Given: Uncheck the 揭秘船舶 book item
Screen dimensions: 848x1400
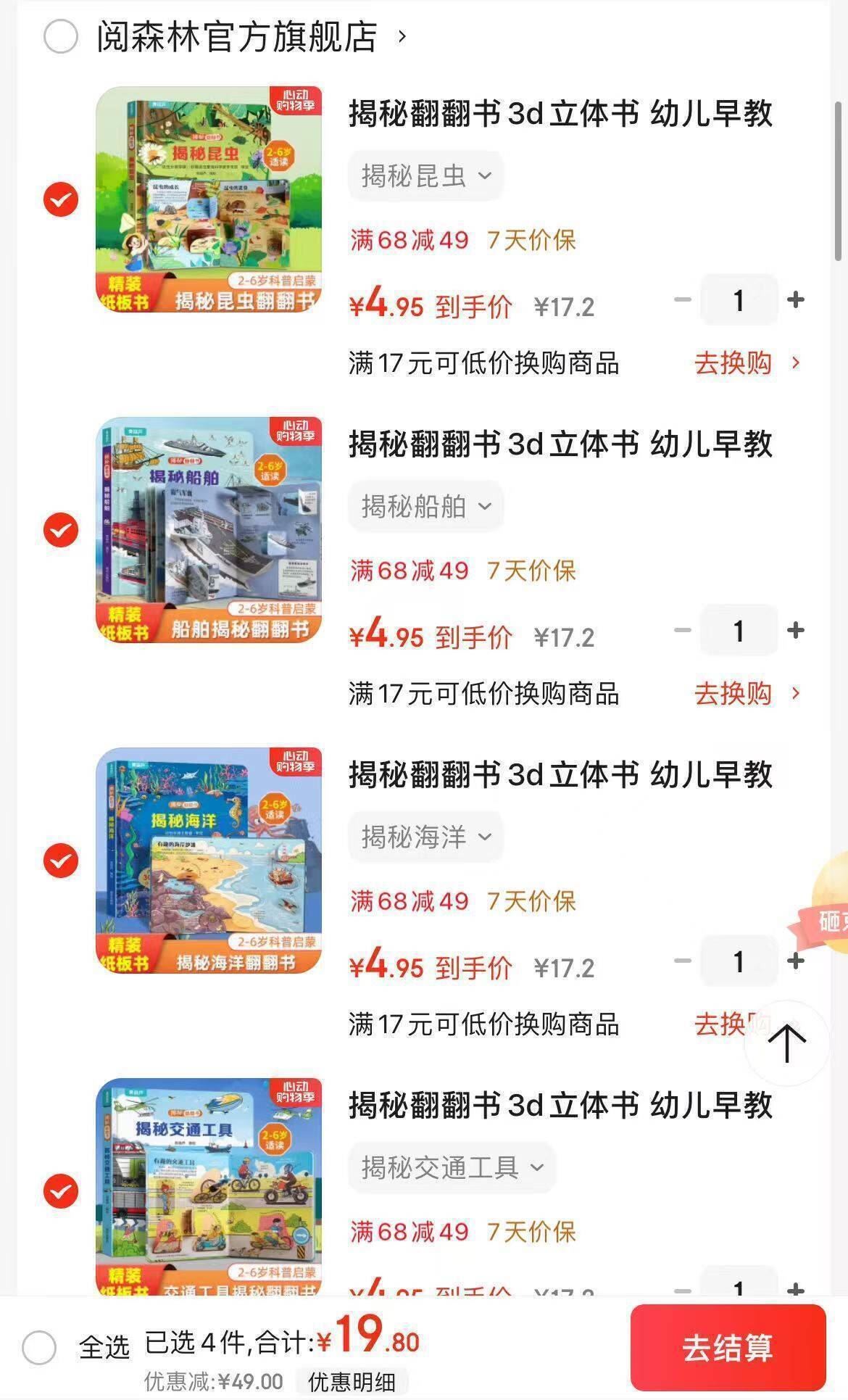Looking at the screenshot, I should click(x=61, y=530).
